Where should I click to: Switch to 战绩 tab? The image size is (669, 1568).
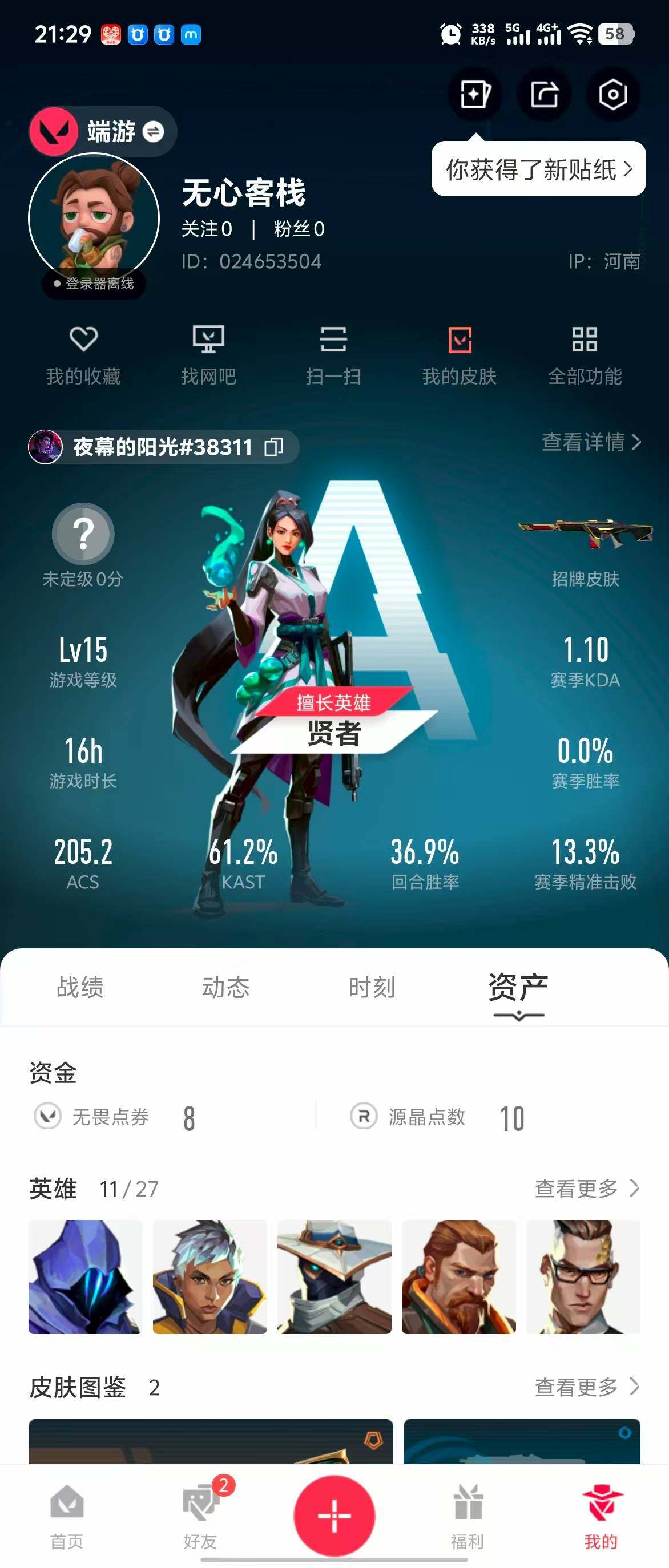tap(80, 987)
